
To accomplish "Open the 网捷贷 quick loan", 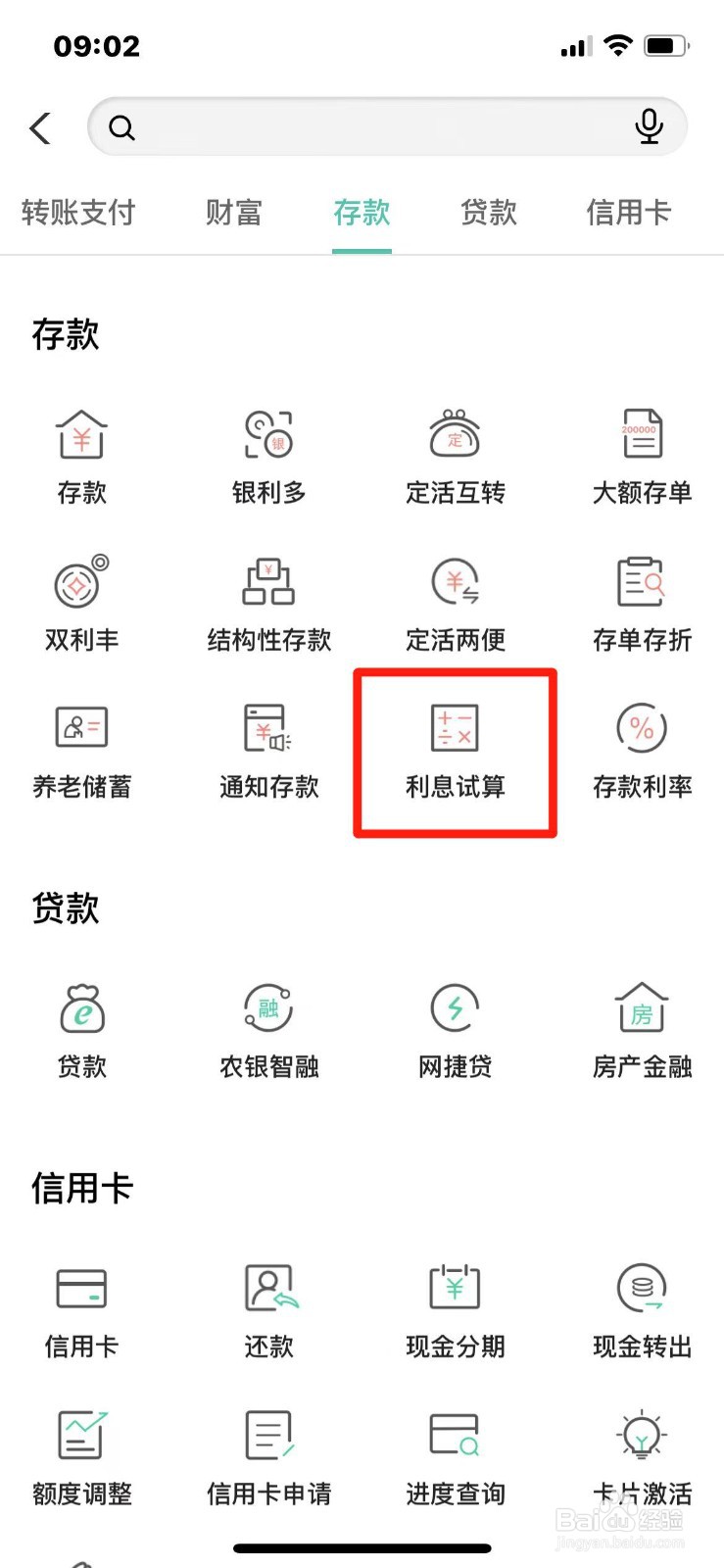I will click(x=454, y=1029).
